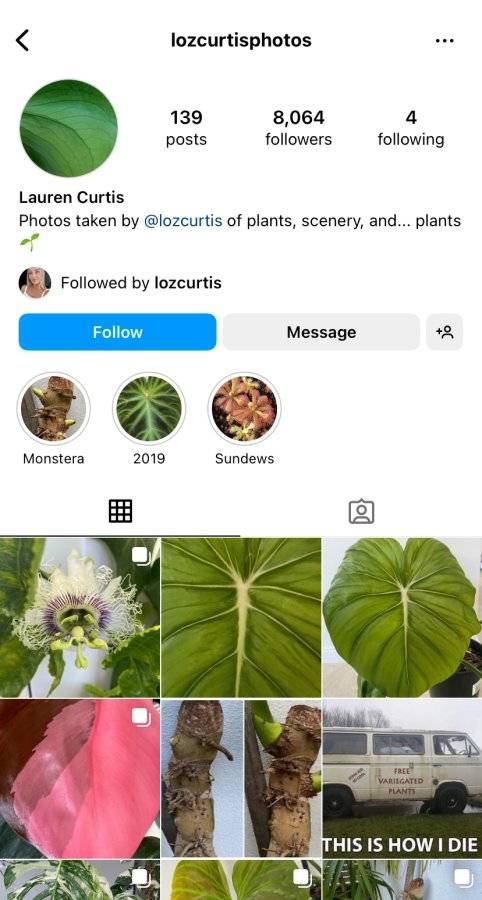
Task: Open the free variegated plants van meme
Action: [402, 778]
